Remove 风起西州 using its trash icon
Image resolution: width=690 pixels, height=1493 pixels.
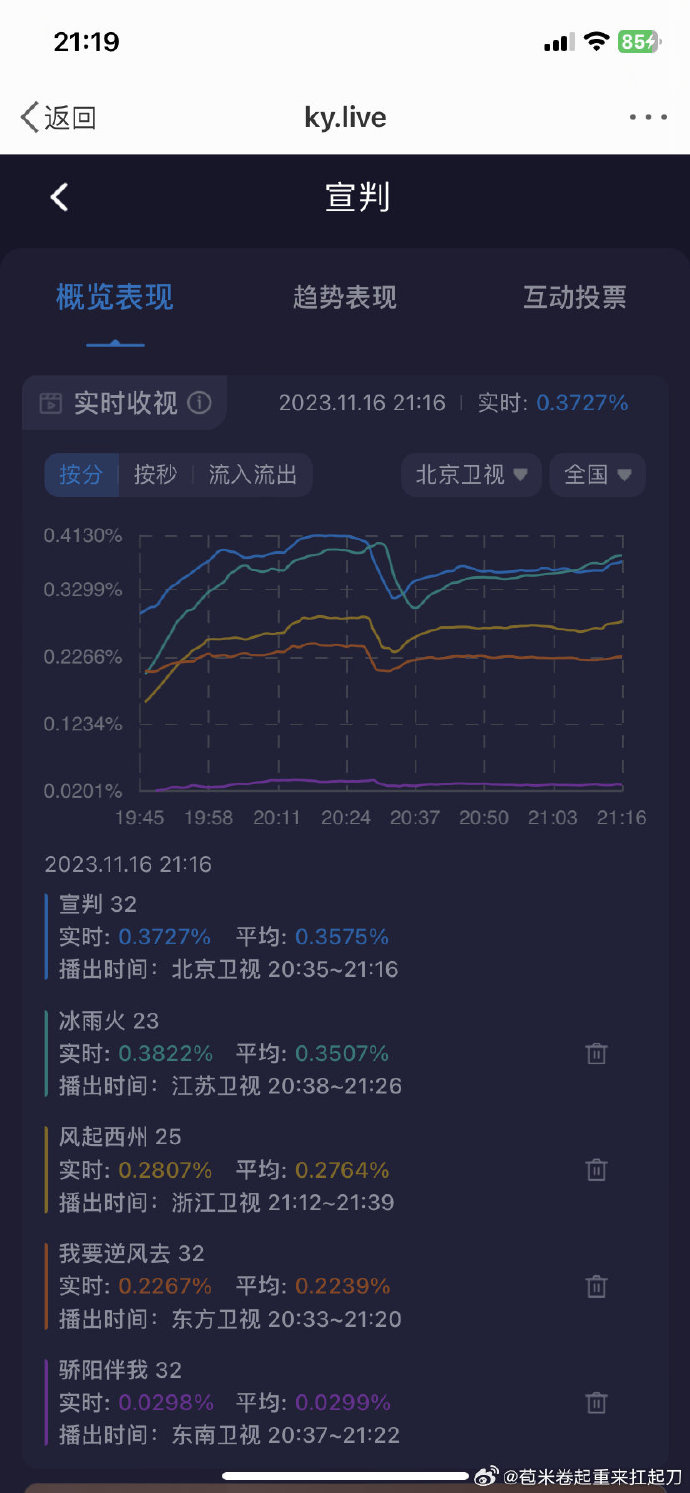pos(596,1169)
